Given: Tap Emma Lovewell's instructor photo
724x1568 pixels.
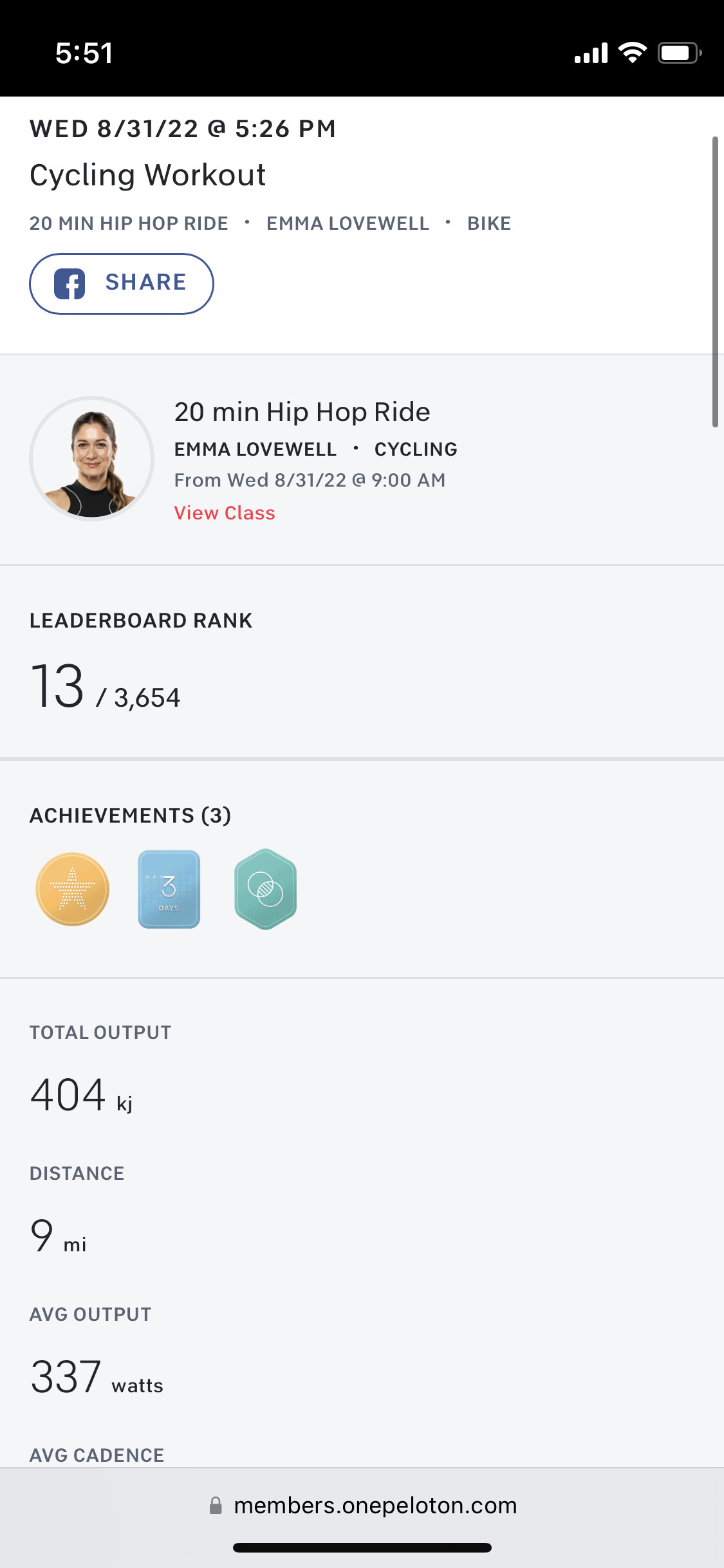Looking at the screenshot, I should click(x=92, y=459).
